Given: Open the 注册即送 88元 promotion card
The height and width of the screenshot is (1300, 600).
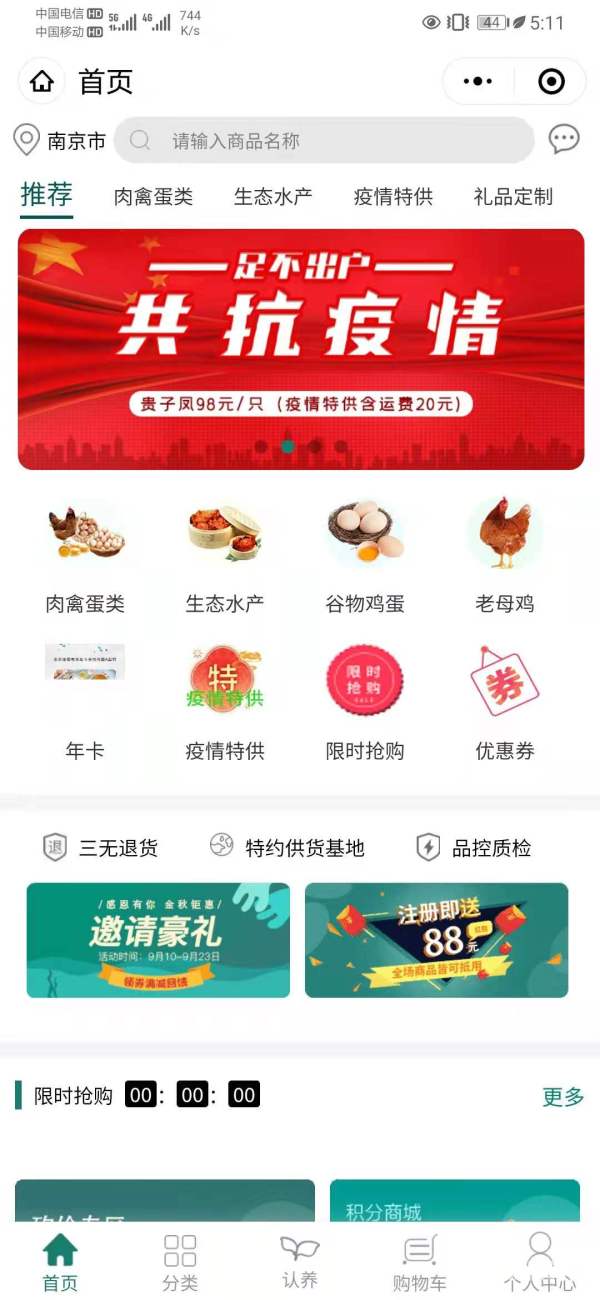Looking at the screenshot, I should pos(436,940).
